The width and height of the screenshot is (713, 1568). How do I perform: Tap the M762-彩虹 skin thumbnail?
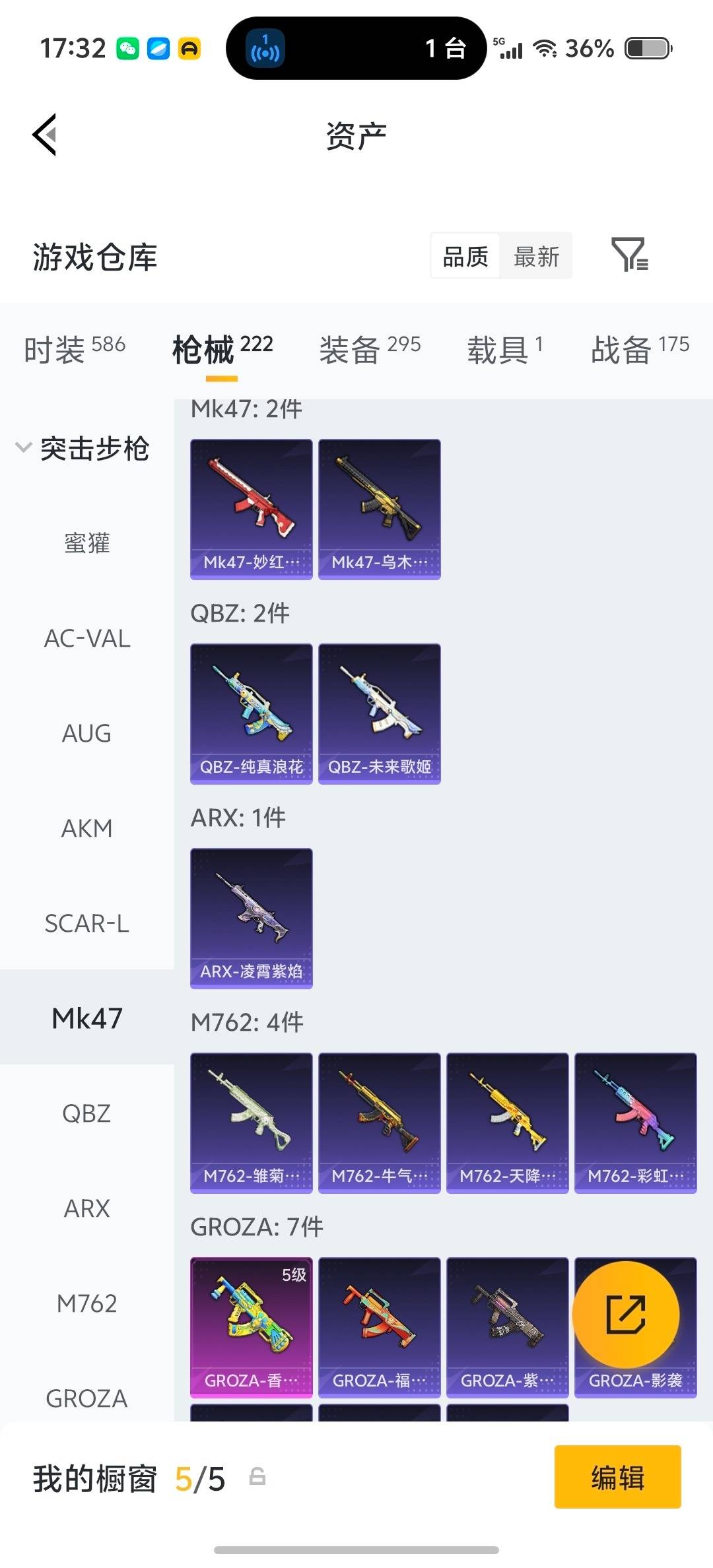pyautogui.click(x=635, y=1122)
